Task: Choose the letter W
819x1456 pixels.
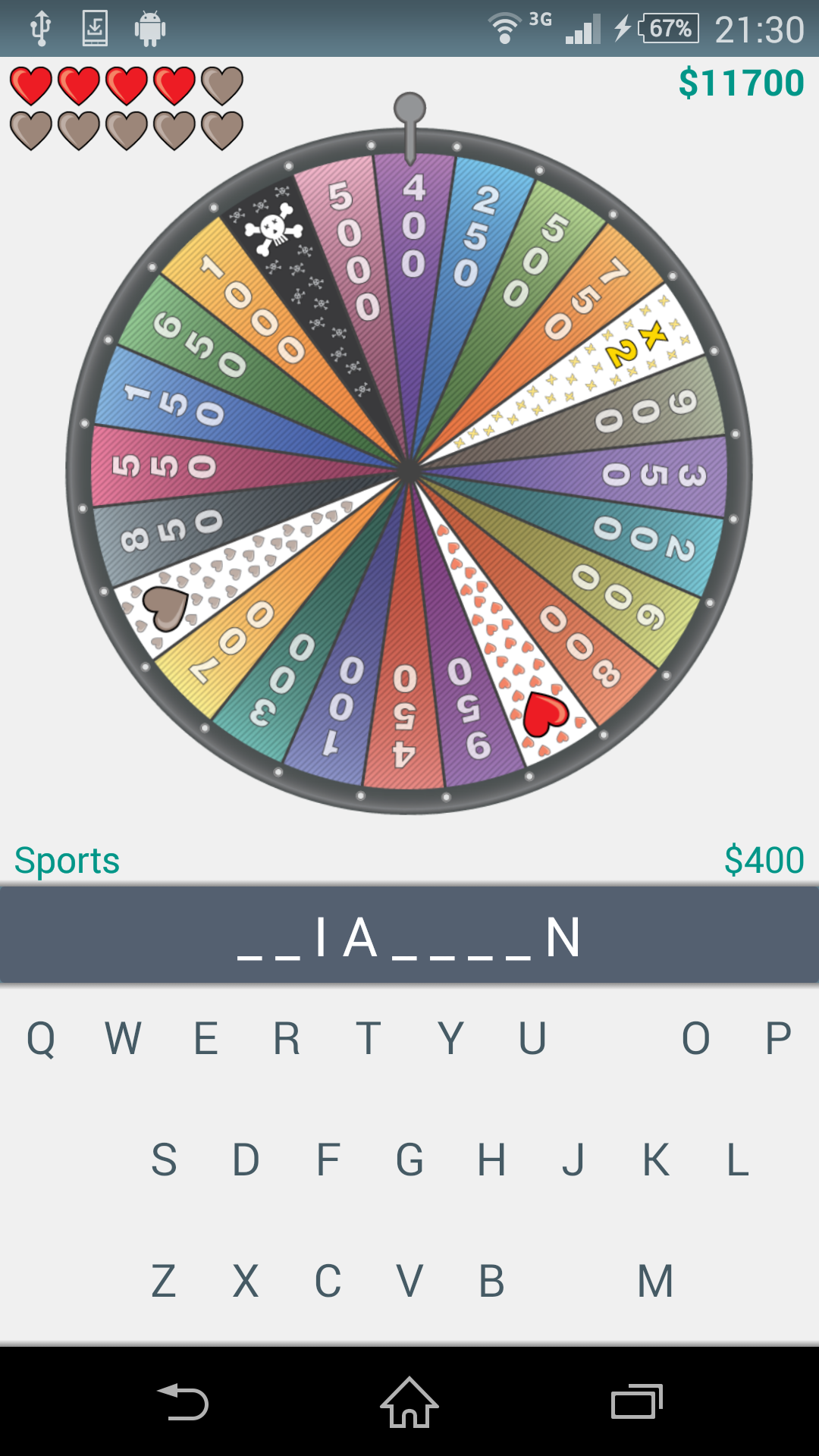Action: tap(123, 1038)
